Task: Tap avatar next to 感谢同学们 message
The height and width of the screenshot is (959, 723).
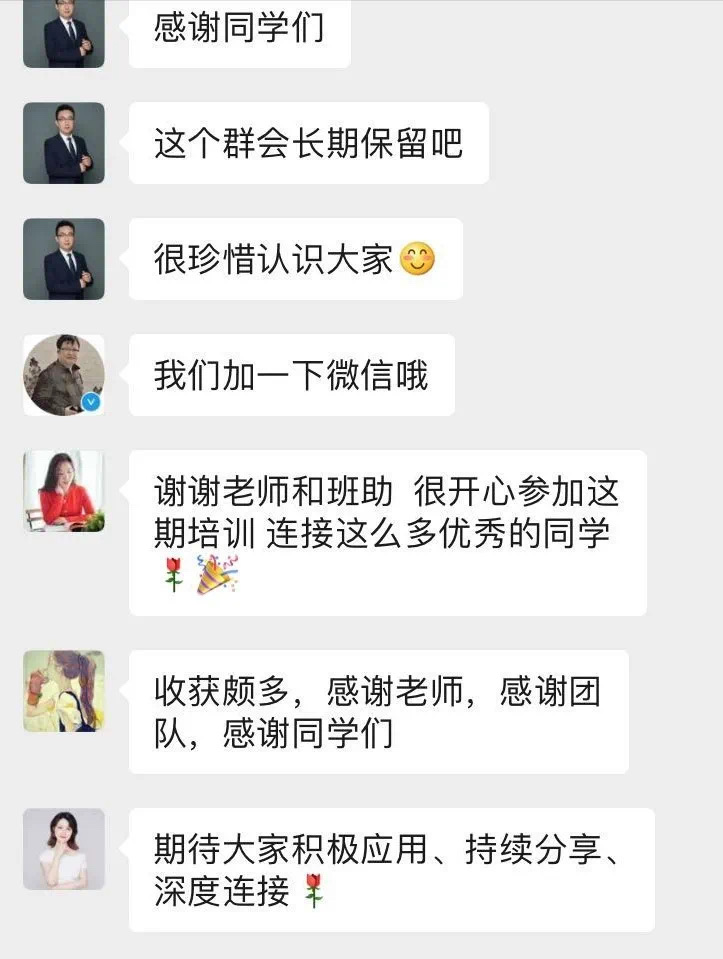Action: [64, 33]
